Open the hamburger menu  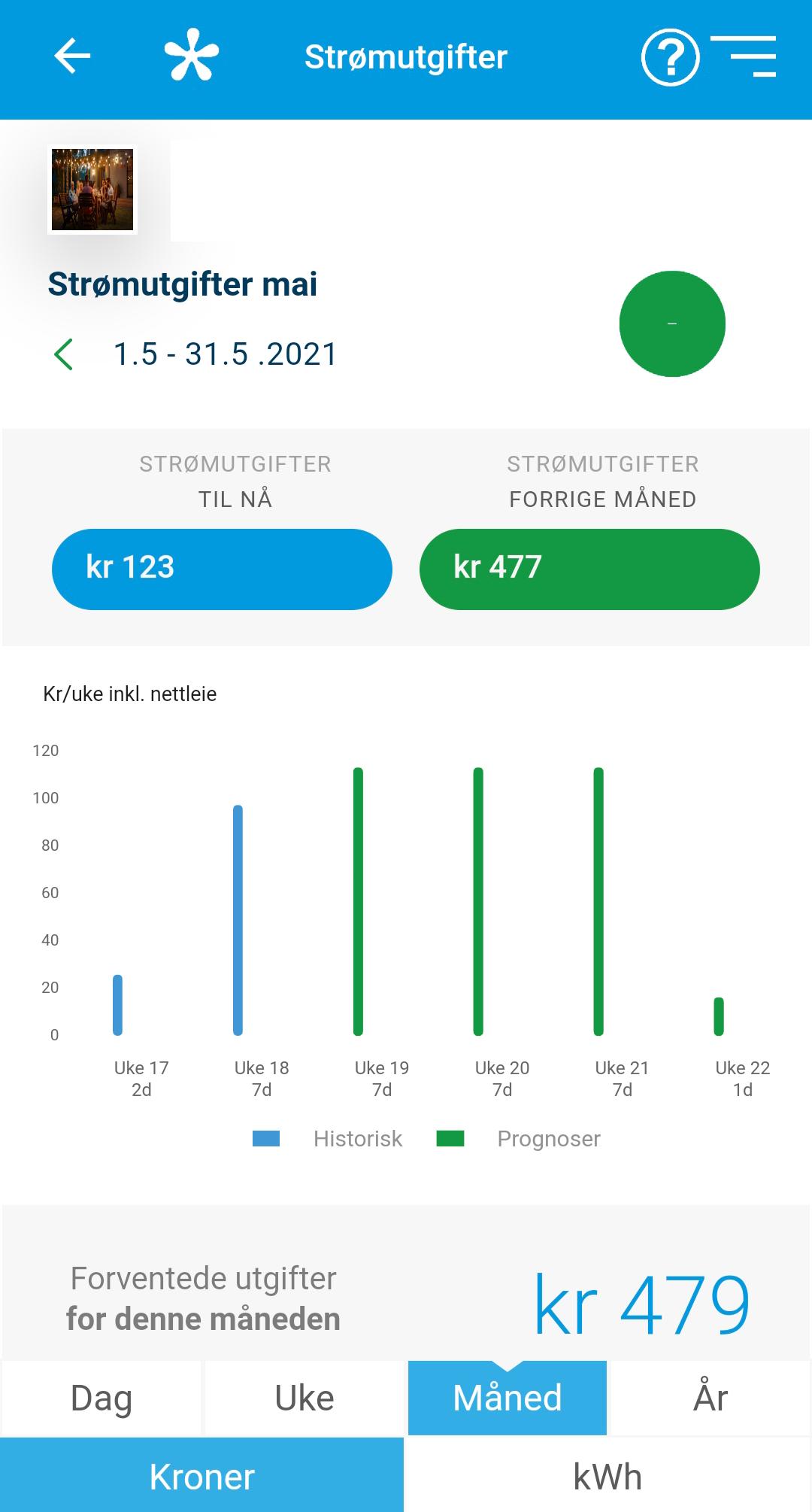click(744, 56)
